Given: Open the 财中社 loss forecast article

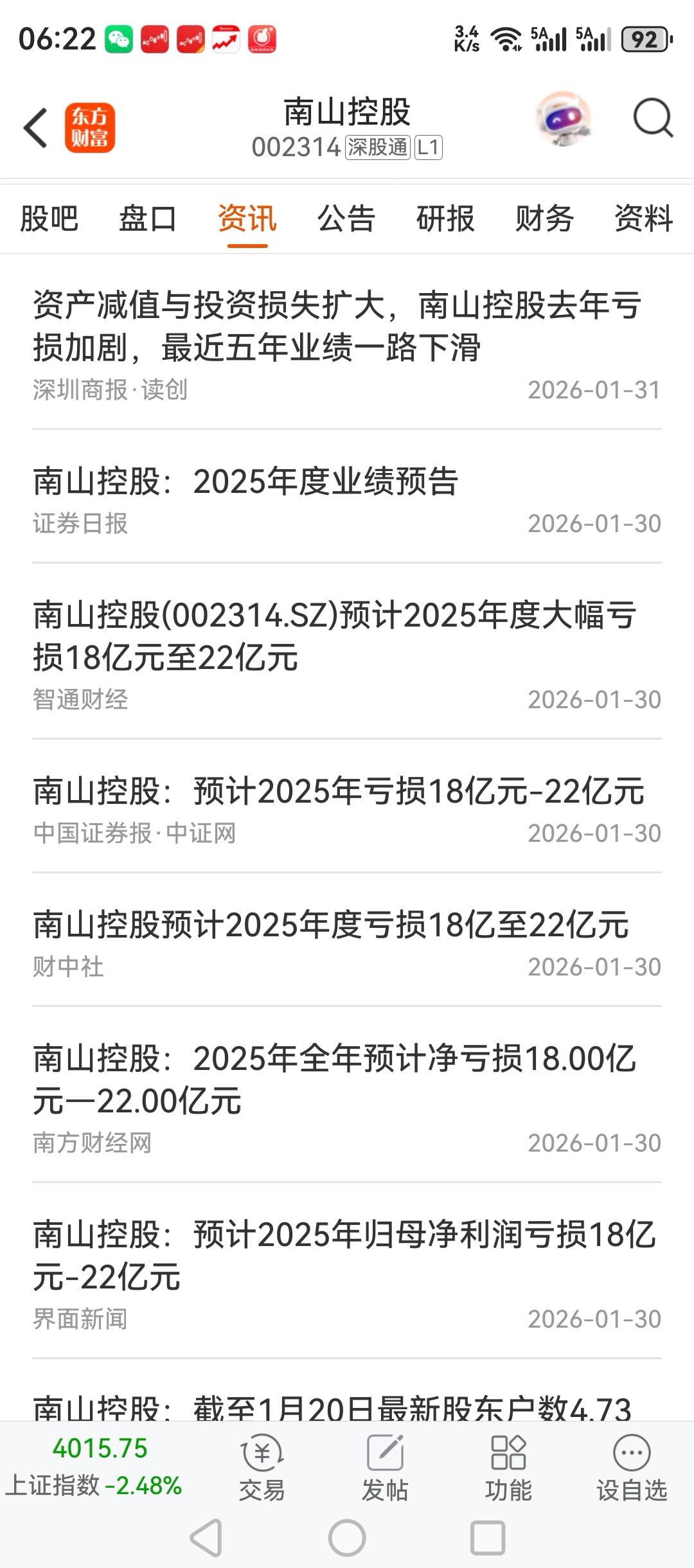Looking at the screenshot, I should pos(331,925).
